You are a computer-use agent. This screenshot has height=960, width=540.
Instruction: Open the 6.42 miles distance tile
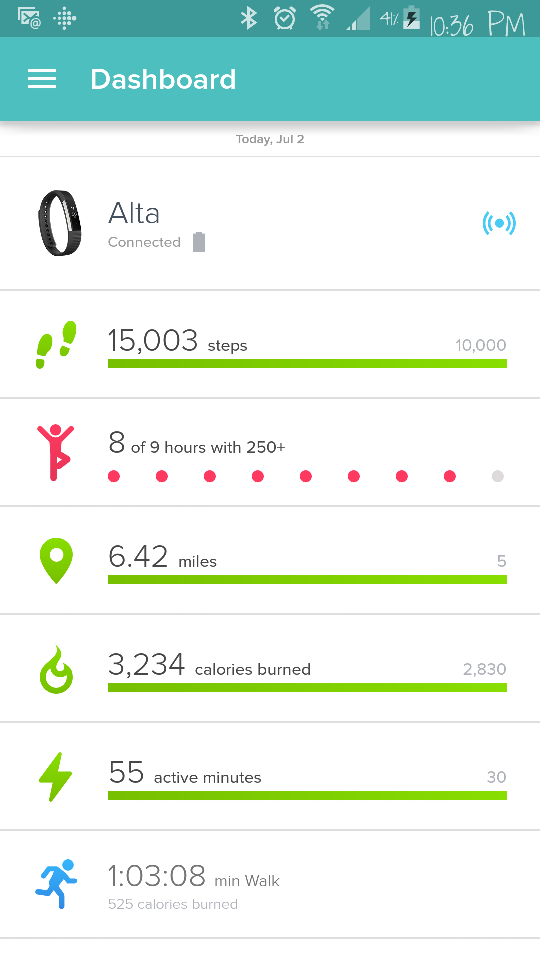click(x=270, y=560)
